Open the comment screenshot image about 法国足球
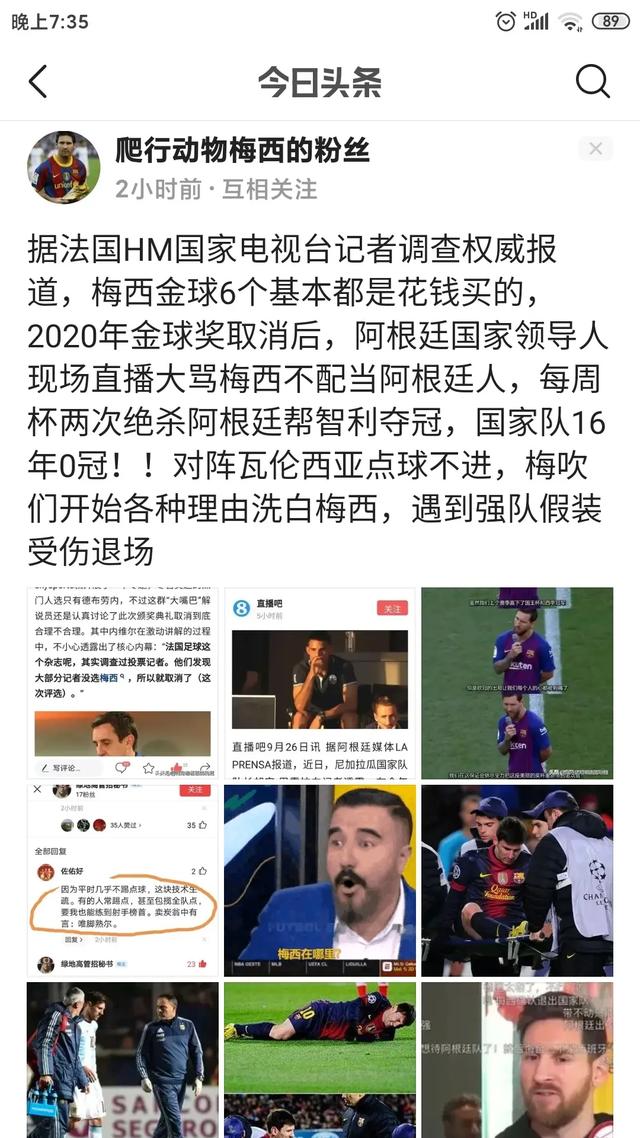Viewport: 640px width, 1138px height. [122, 683]
